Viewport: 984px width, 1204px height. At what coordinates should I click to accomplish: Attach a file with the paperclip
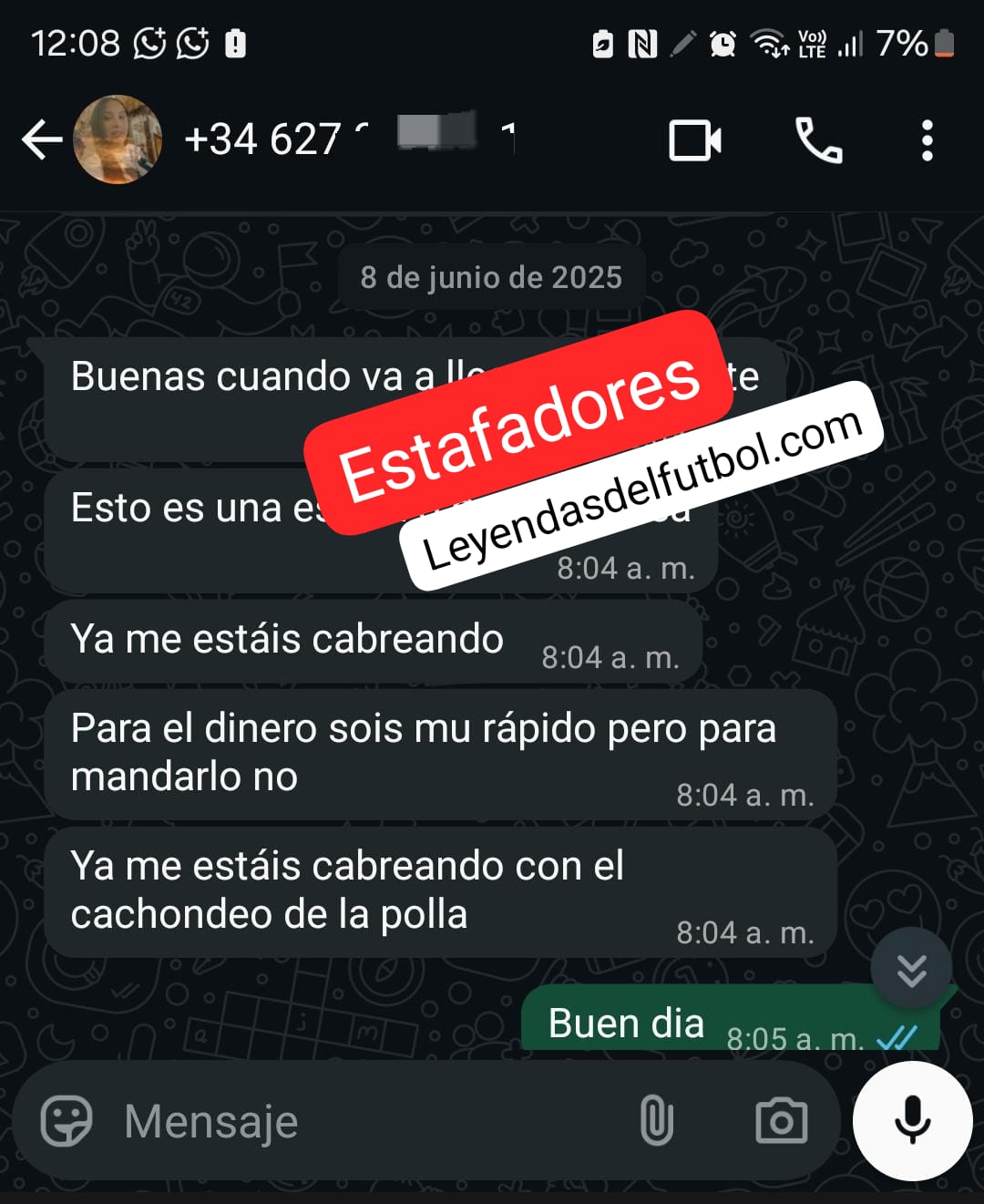656,1120
